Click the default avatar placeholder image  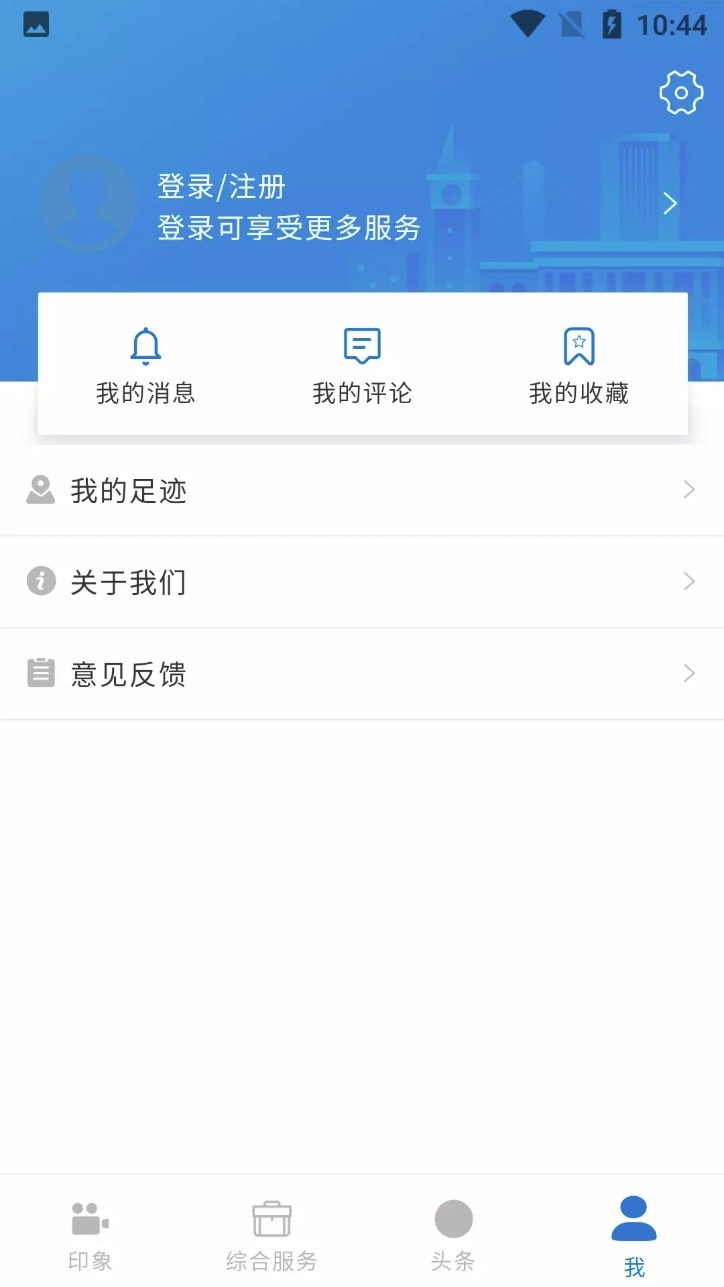(x=89, y=203)
